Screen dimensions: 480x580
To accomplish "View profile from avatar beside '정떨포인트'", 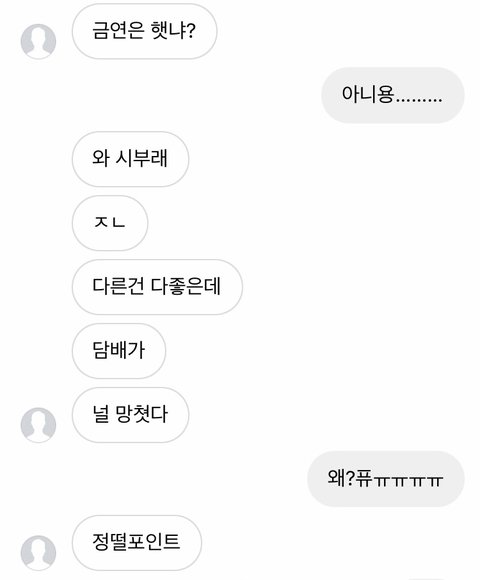I will [38, 553].
